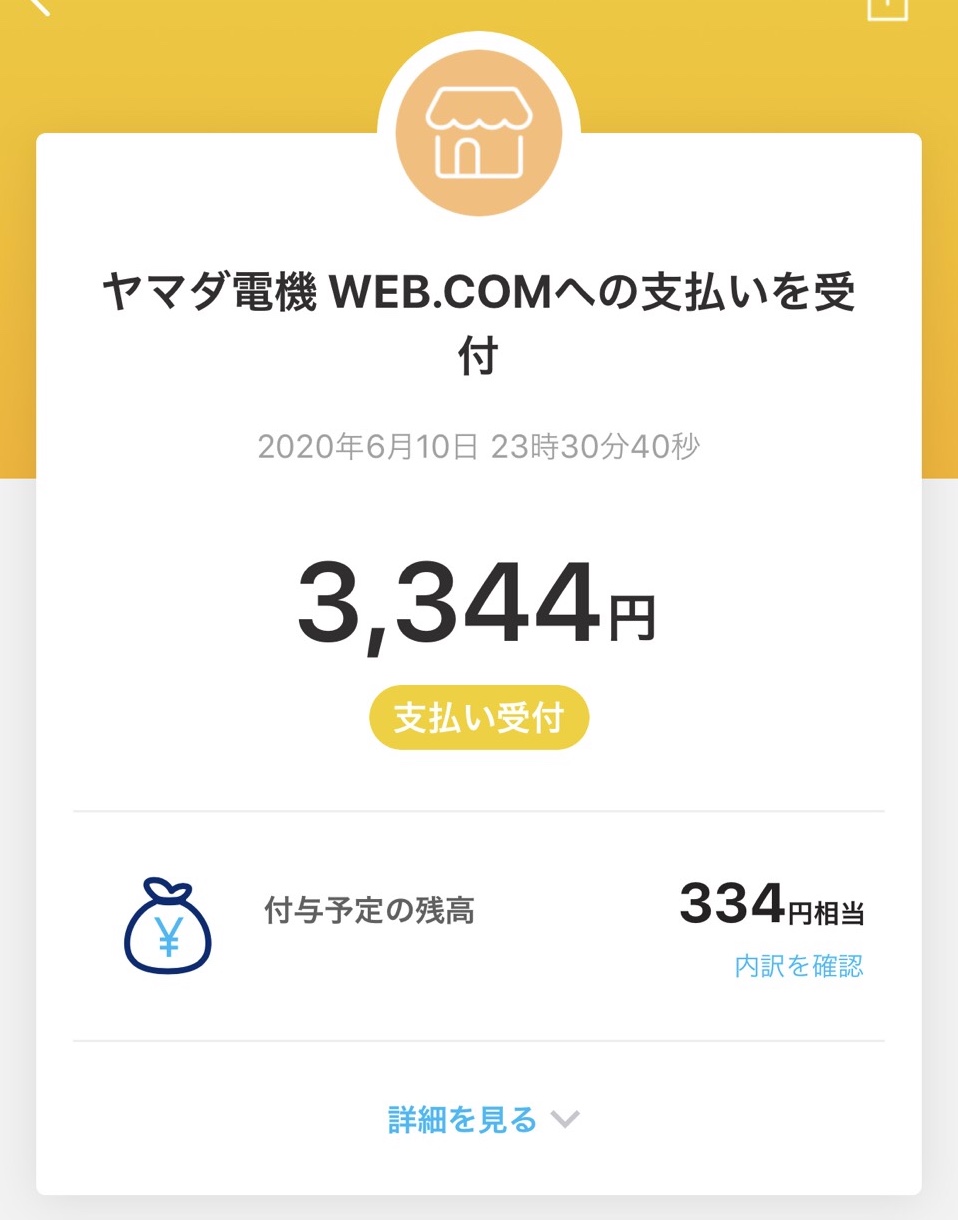Image resolution: width=958 pixels, height=1220 pixels.
Task: Expand 詳細を見る details
Action: [x=482, y=1119]
